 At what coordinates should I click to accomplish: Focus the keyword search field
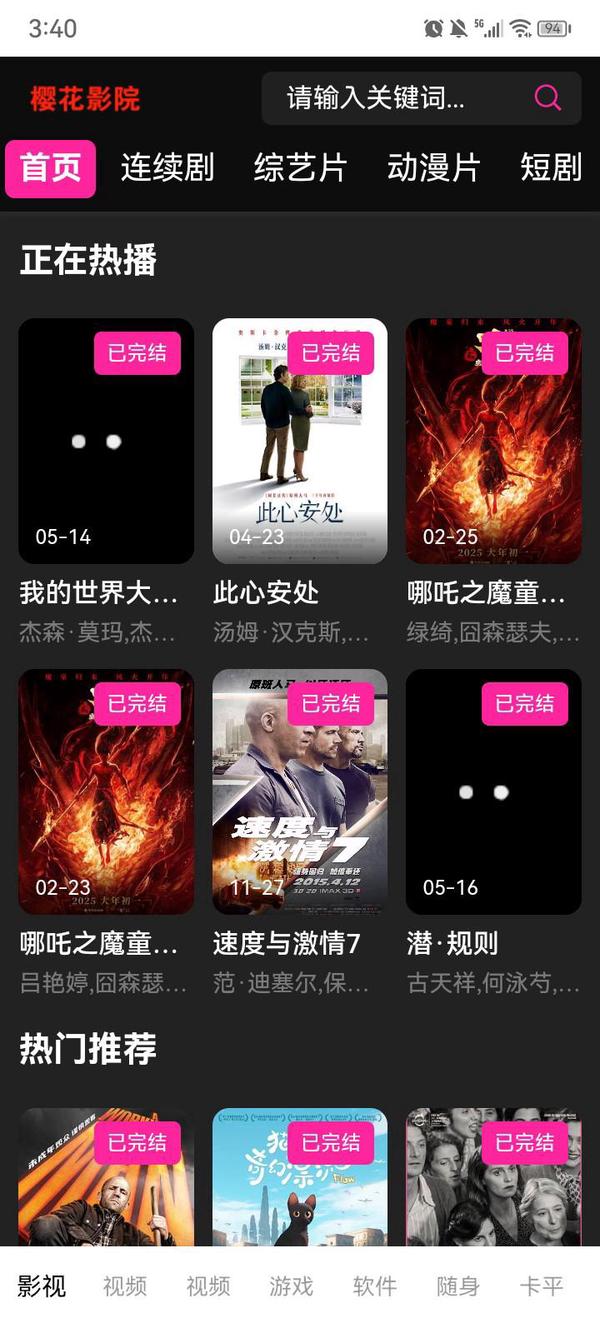[x=390, y=98]
